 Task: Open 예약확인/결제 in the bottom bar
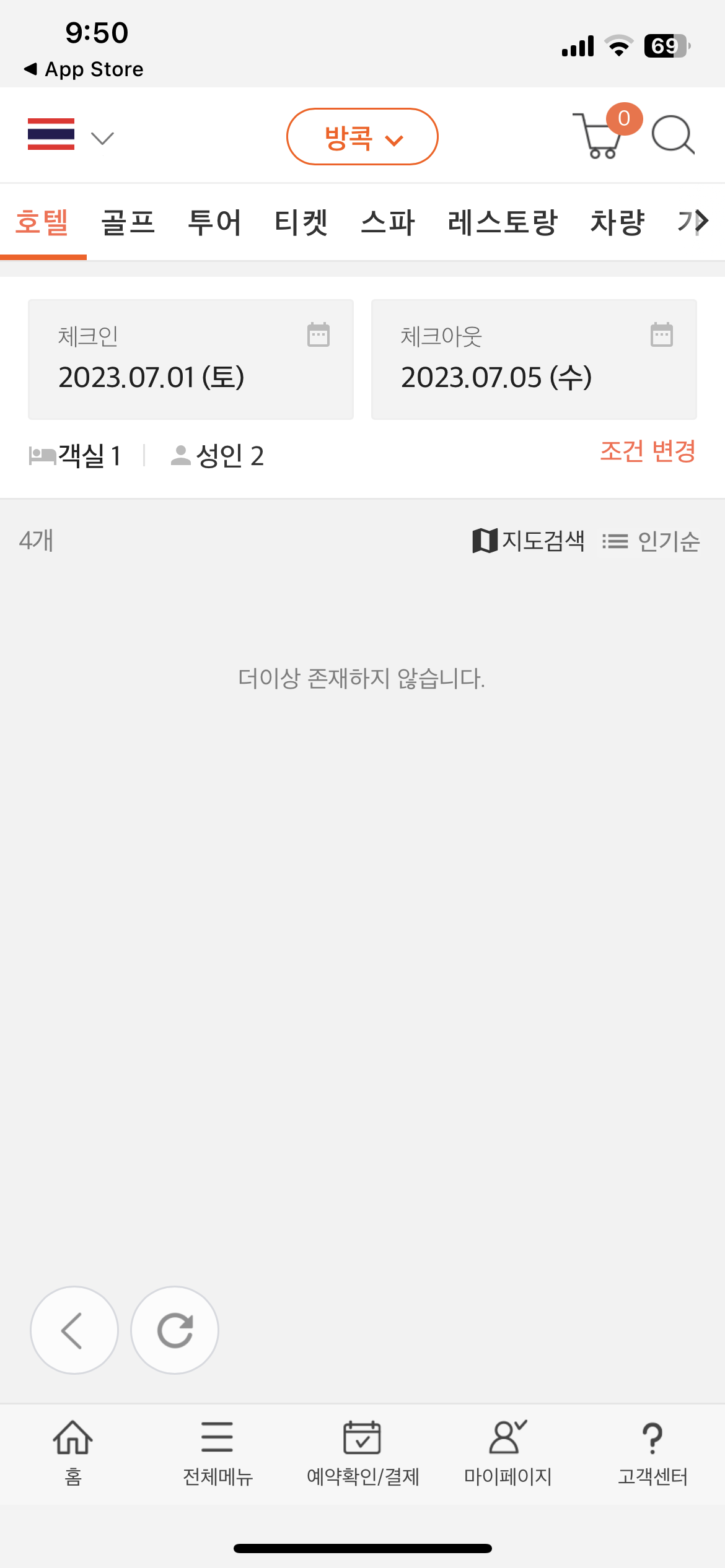tap(363, 1453)
